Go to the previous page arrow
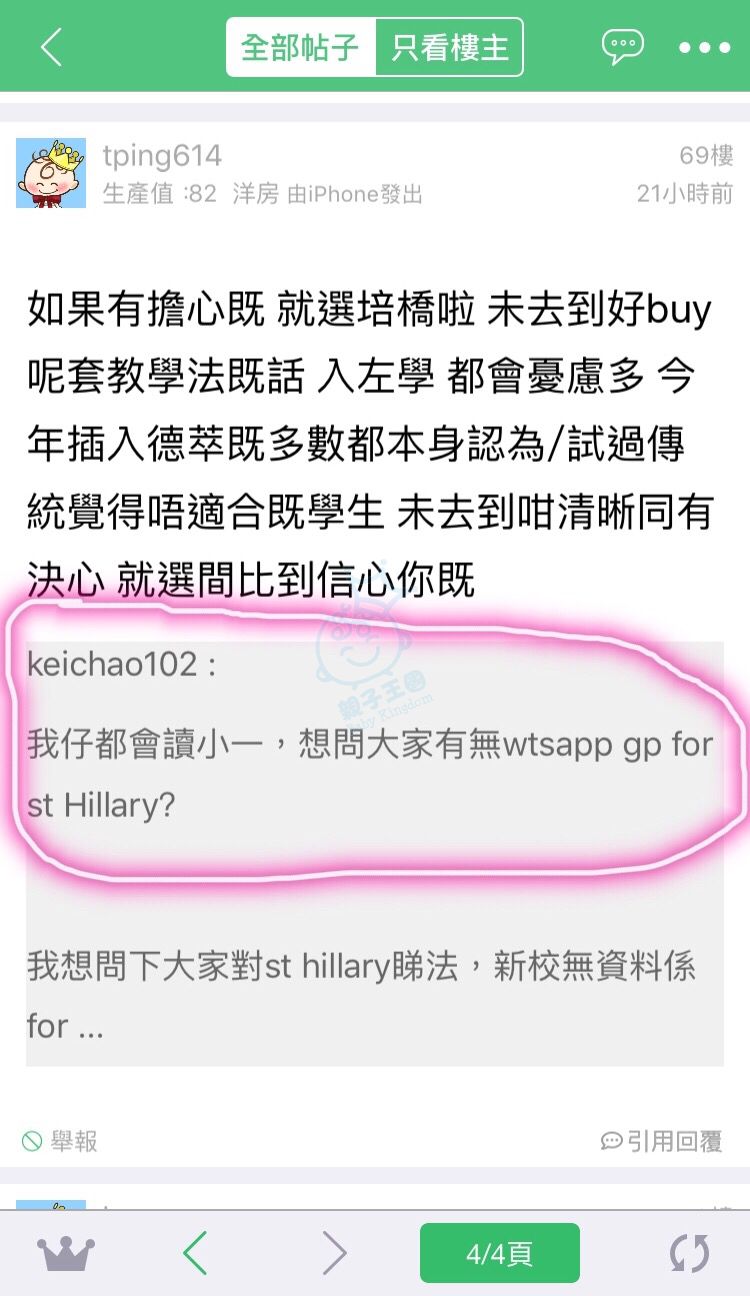The image size is (750, 1296). click(x=196, y=1253)
